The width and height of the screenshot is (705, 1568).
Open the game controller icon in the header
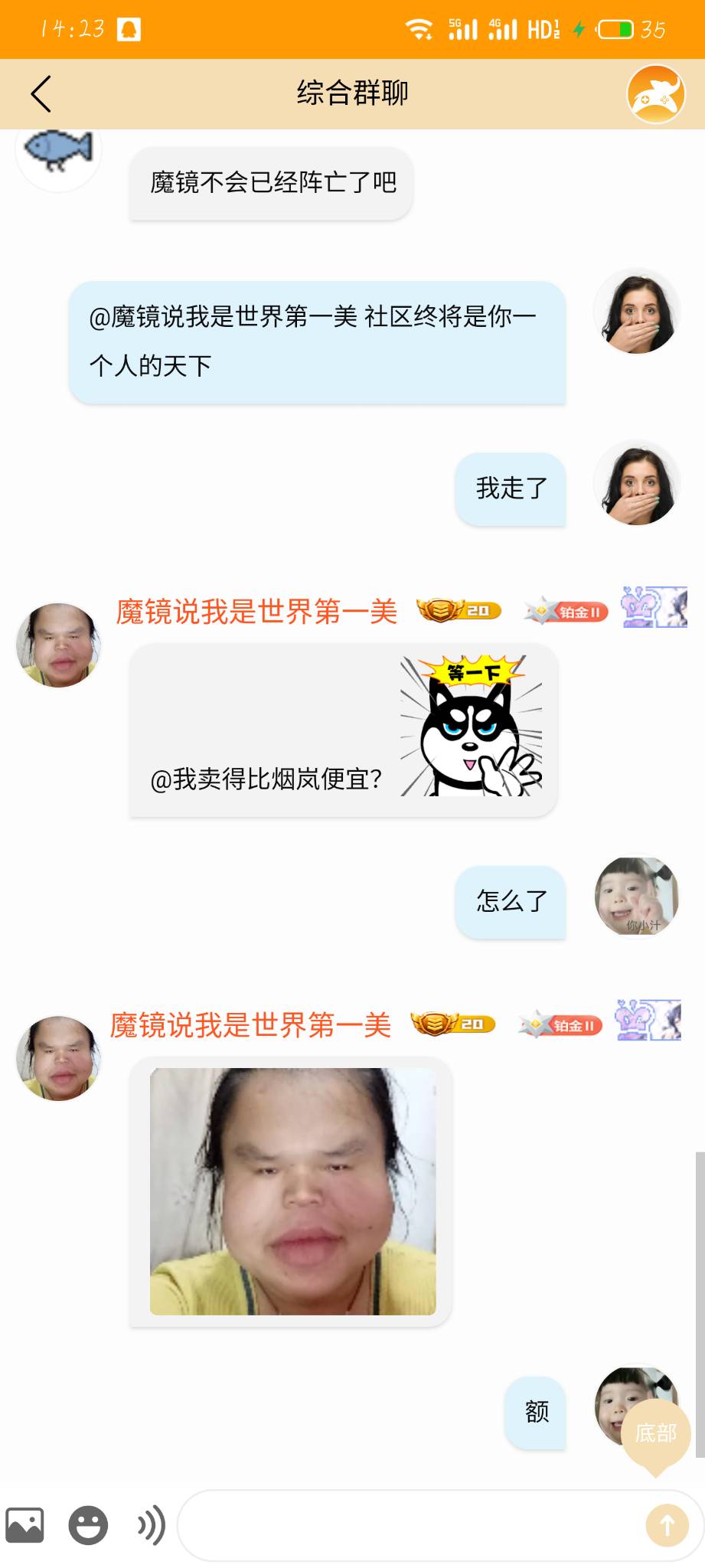tap(655, 94)
